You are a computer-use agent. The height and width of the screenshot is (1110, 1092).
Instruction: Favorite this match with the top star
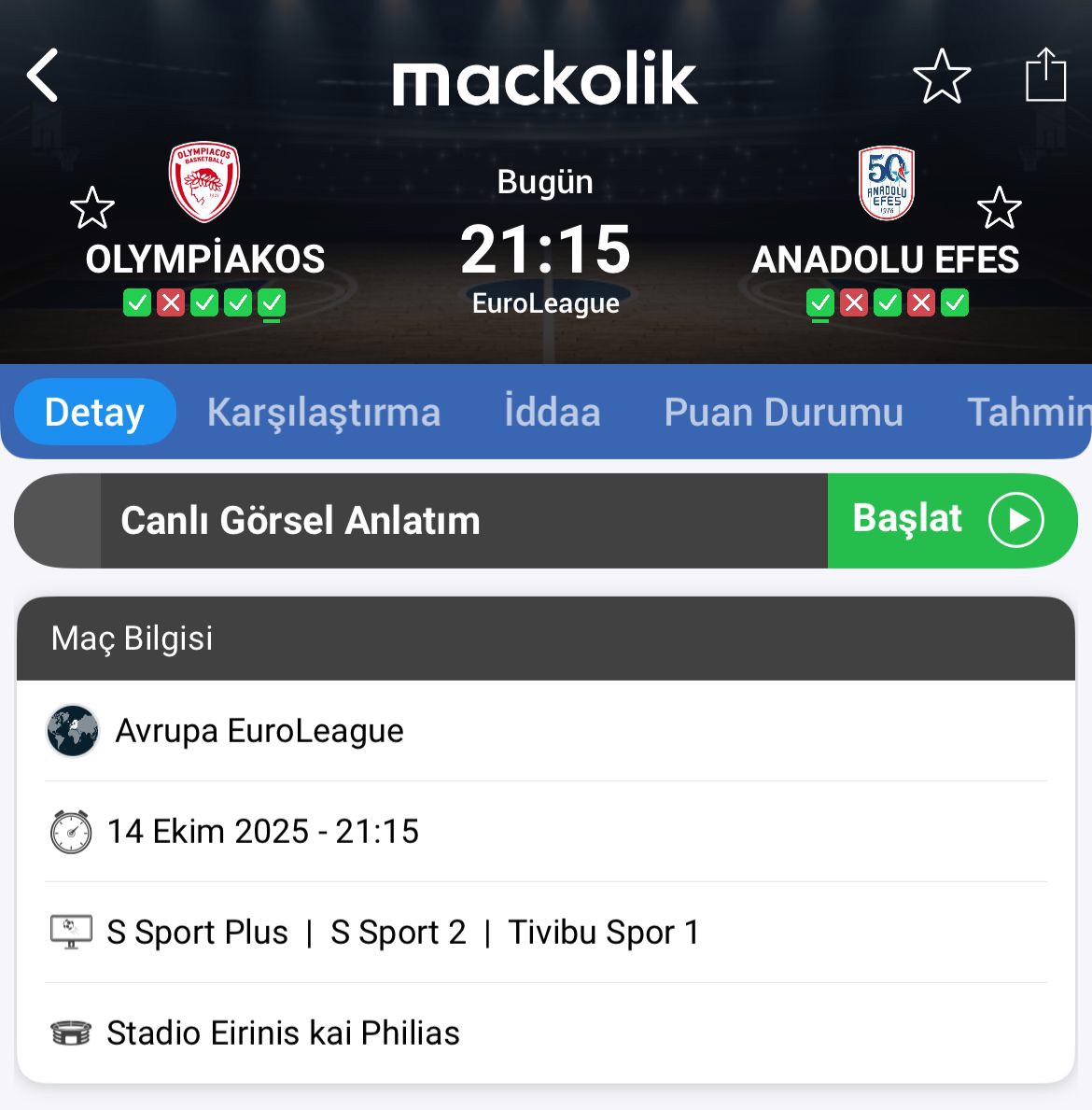pos(941,76)
